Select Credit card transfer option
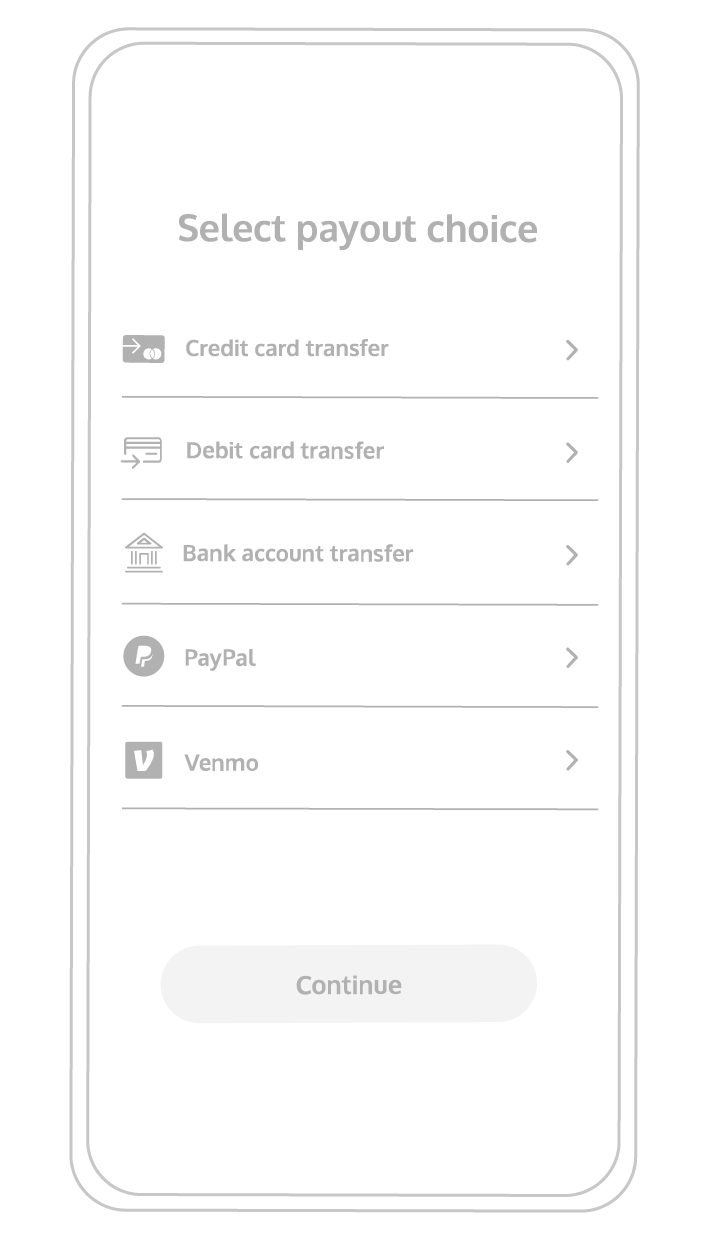711x1236 pixels. 287,349
